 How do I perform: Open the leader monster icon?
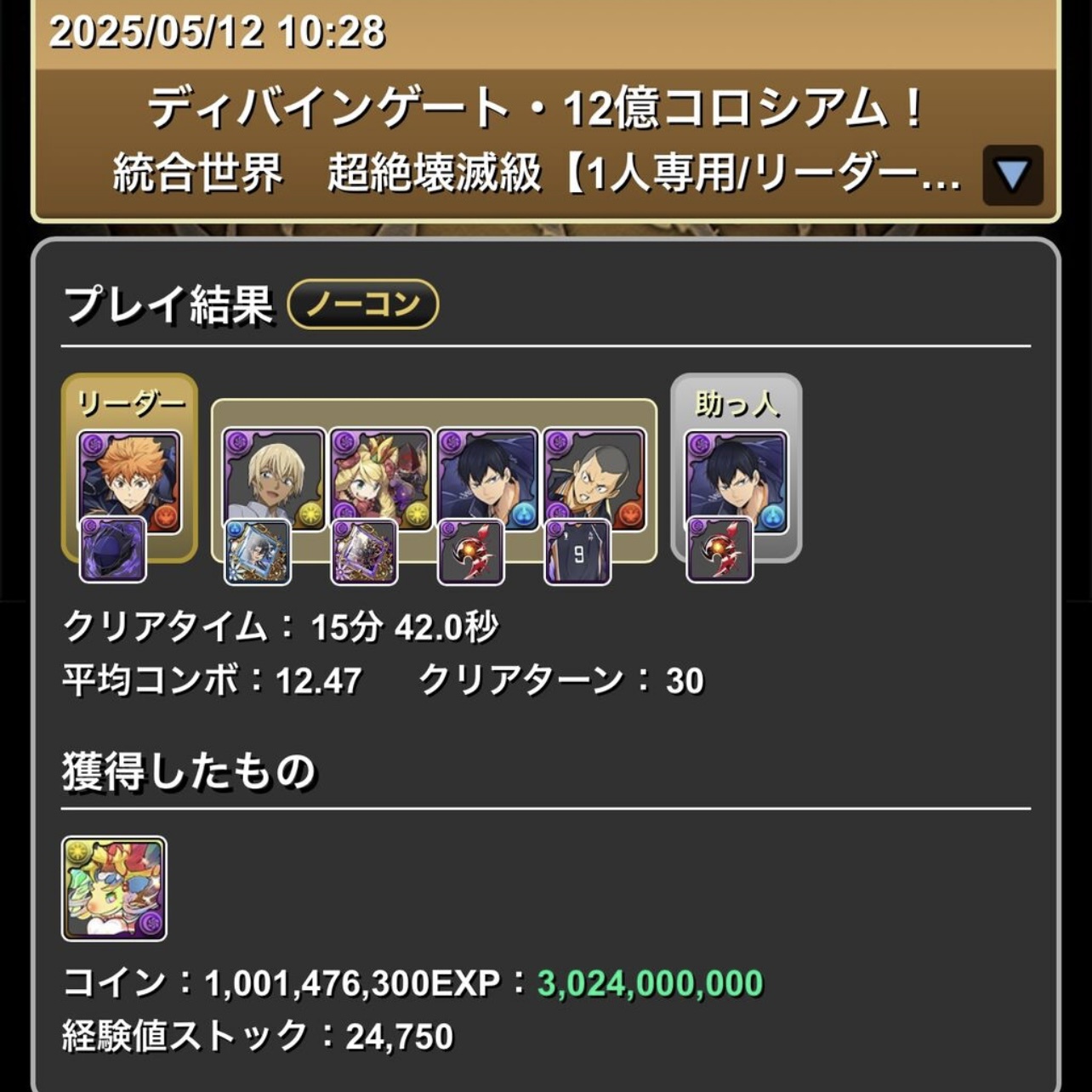129,479
